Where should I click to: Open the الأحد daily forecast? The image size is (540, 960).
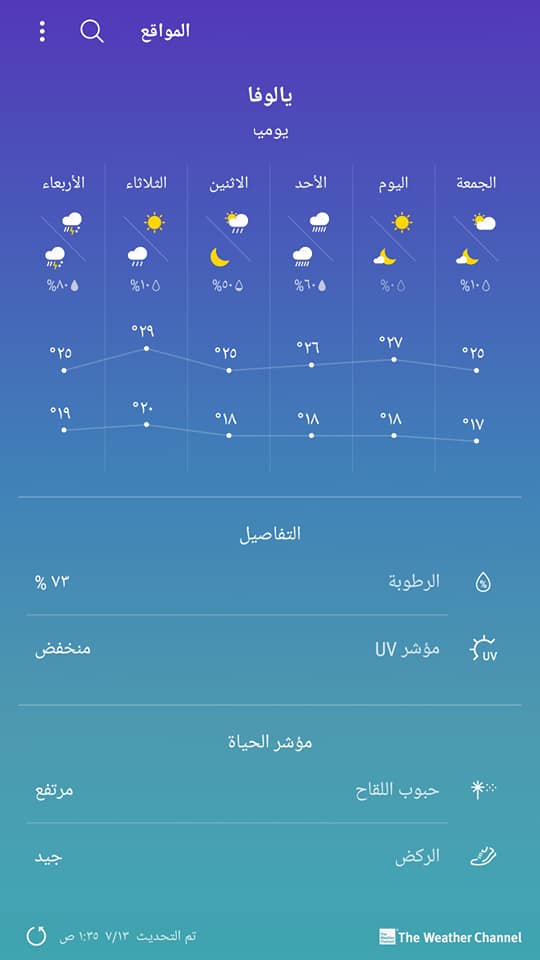point(312,317)
